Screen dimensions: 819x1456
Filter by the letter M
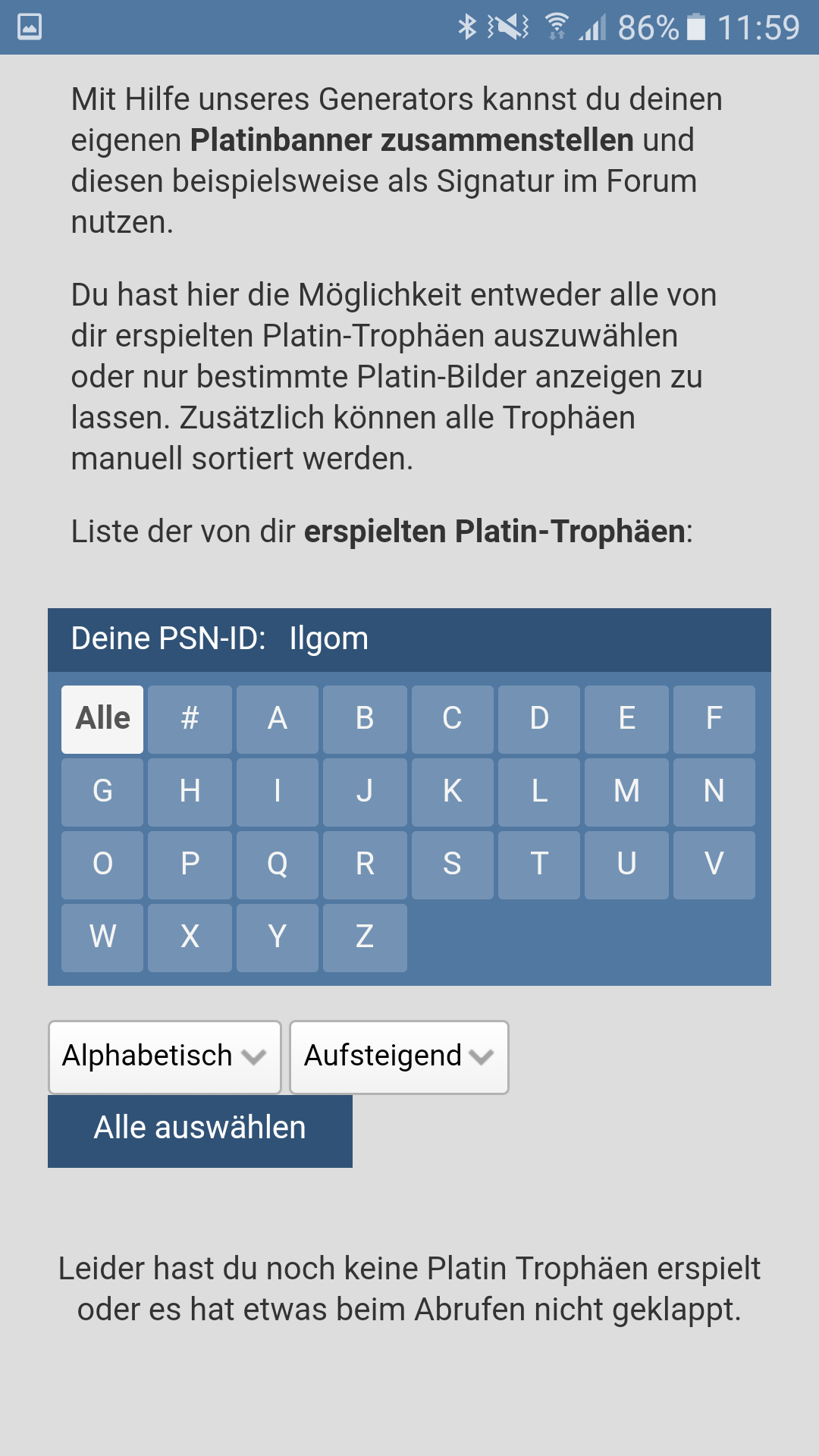tap(626, 792)
